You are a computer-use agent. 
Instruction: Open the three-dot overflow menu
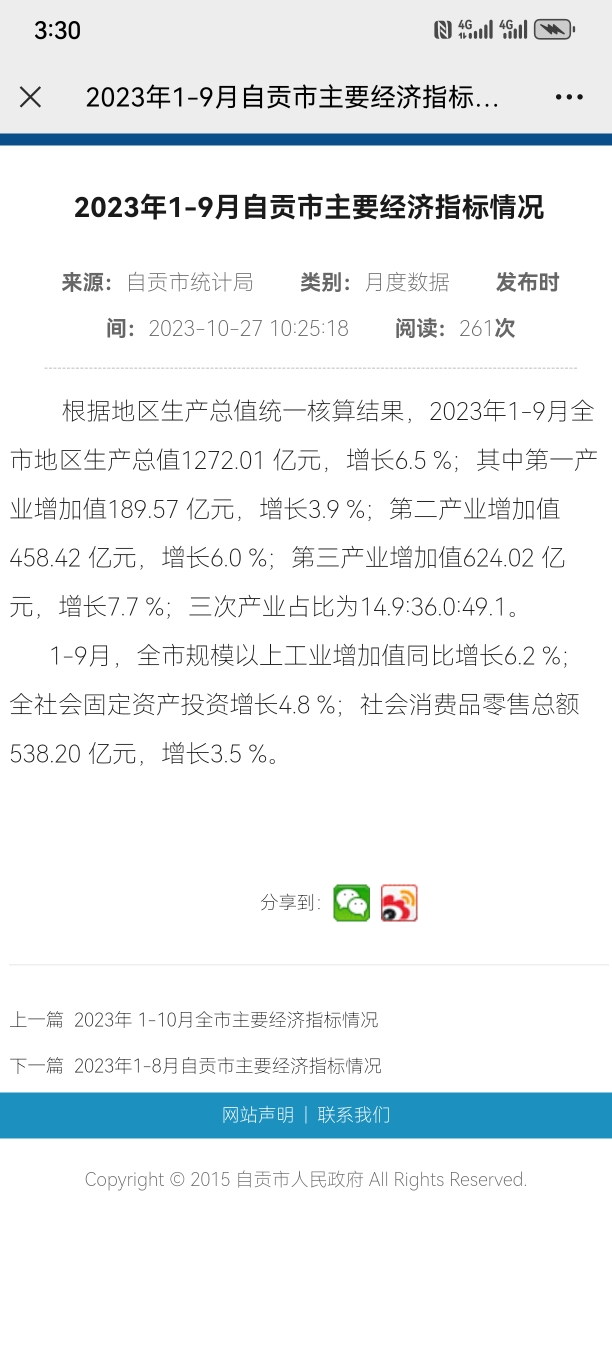569,97
